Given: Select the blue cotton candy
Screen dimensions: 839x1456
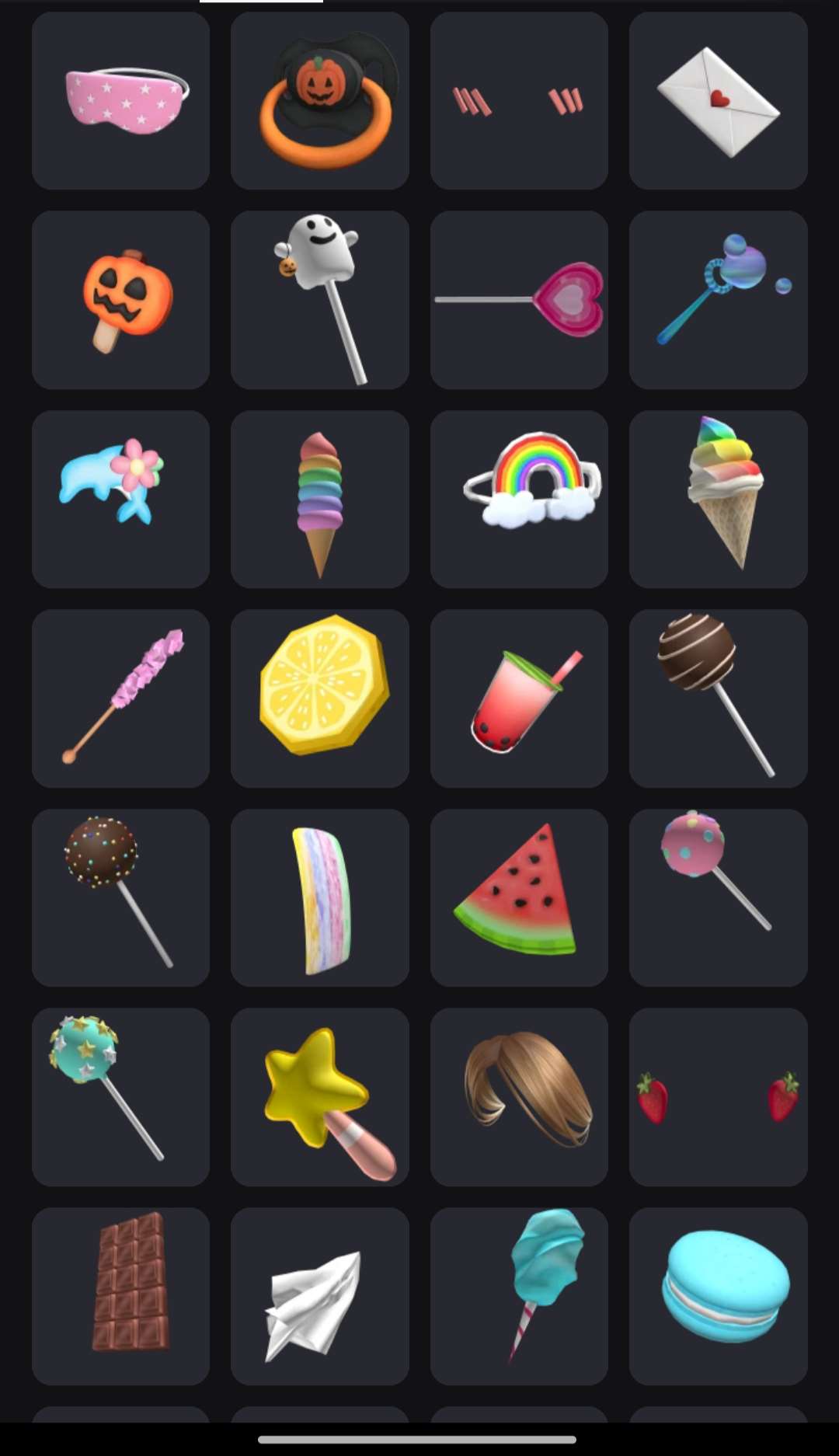Looking at the screenshot, I should coord(519,1296).
